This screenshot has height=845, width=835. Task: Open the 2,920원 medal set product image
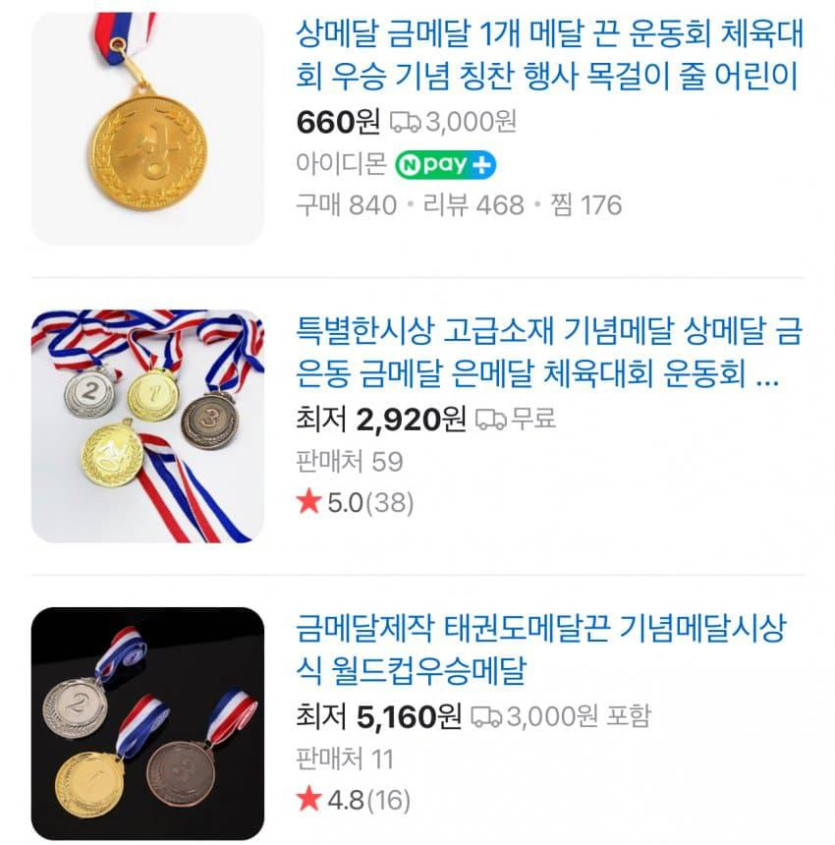click(x=148, y=426)
